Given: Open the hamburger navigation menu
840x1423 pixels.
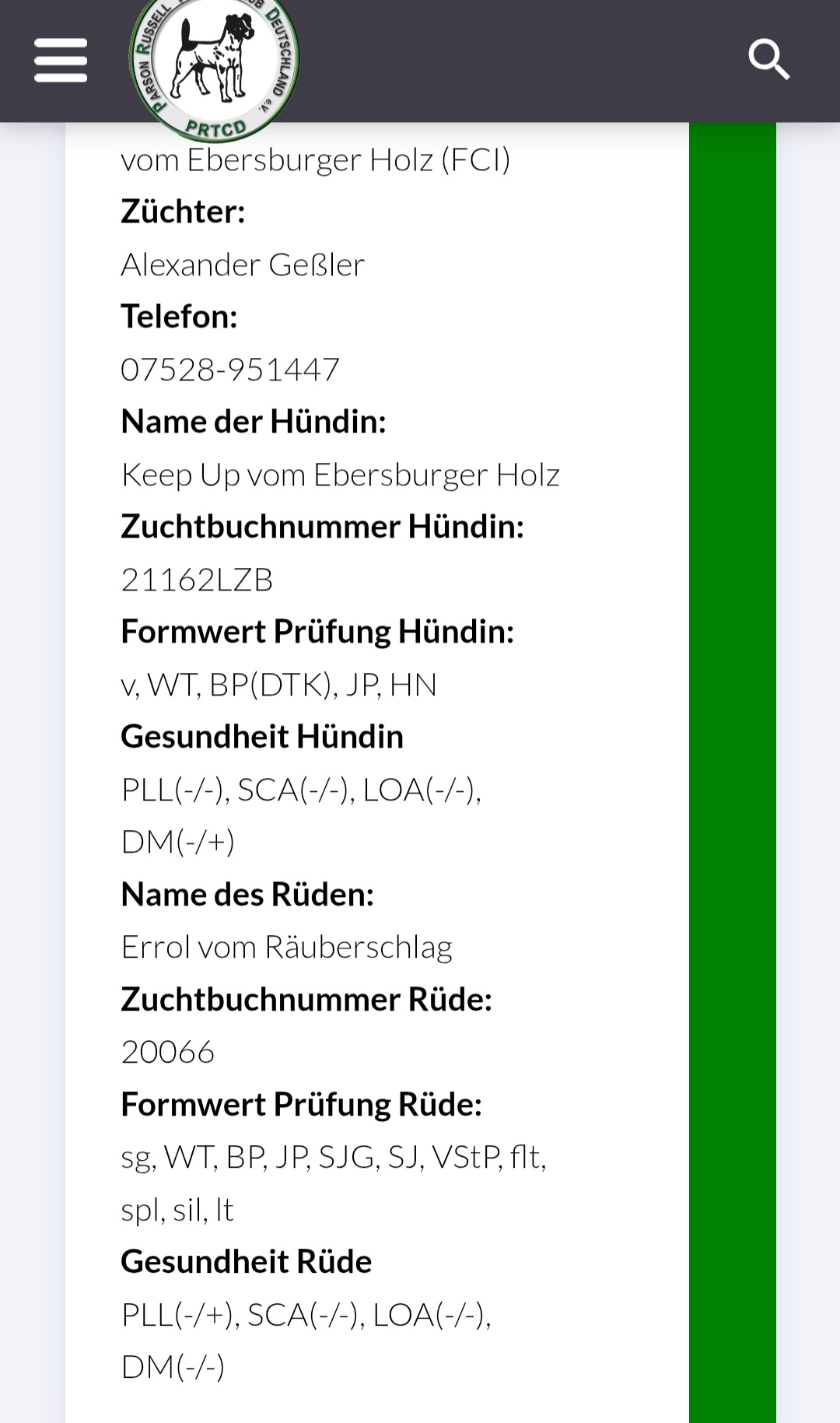Looking at the screenshot, I should (x=61, y=61).
